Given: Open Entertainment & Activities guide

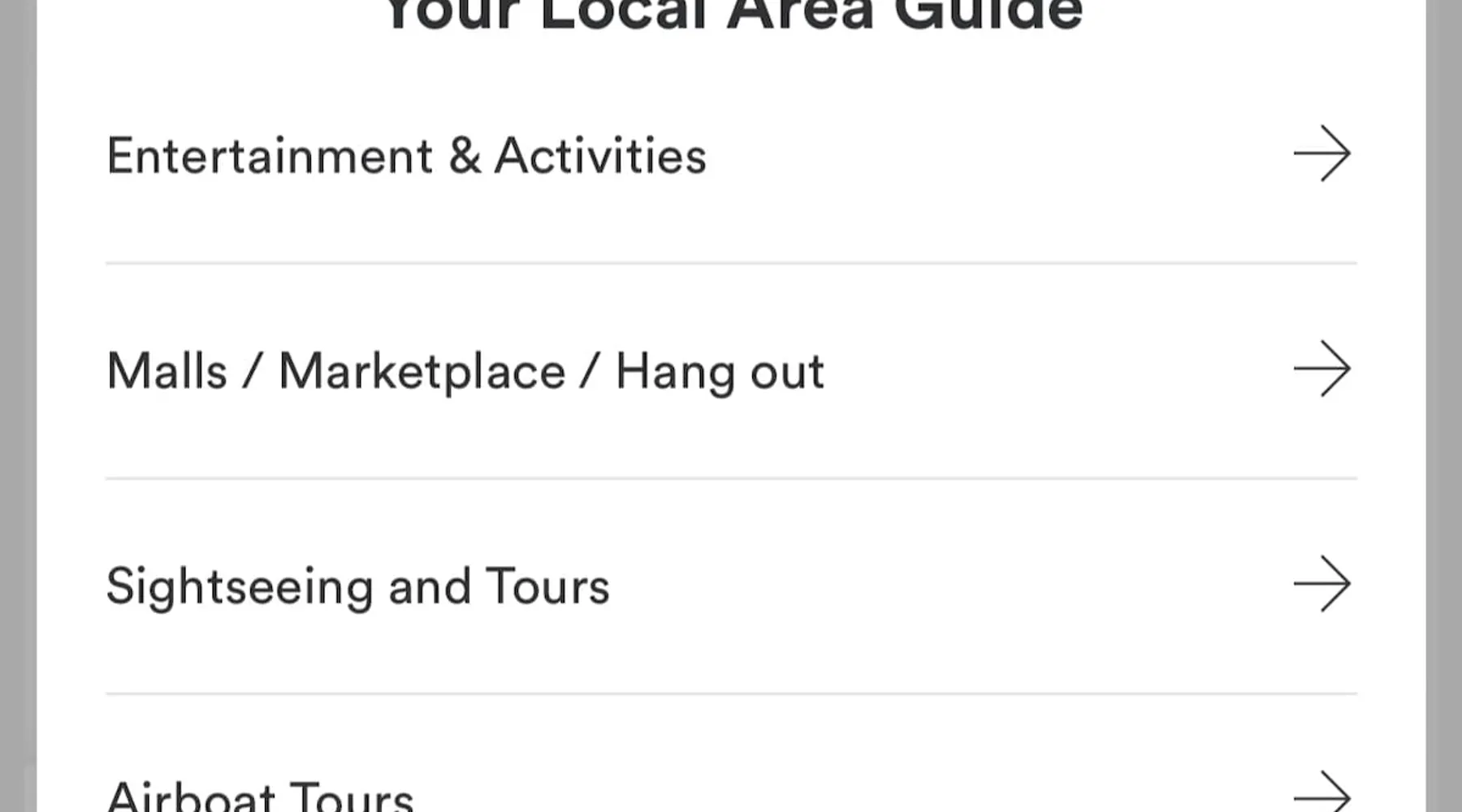Looking at the screenshot, I should point(406,156).
